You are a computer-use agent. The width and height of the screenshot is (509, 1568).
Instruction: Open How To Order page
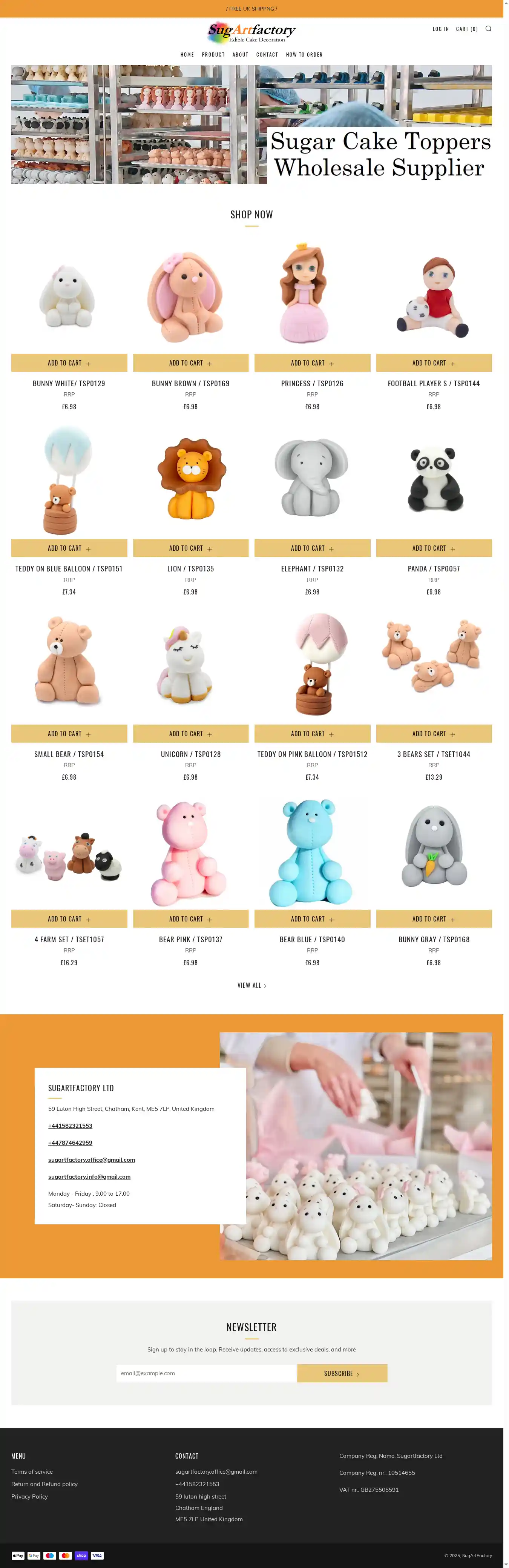click(304, 55)
